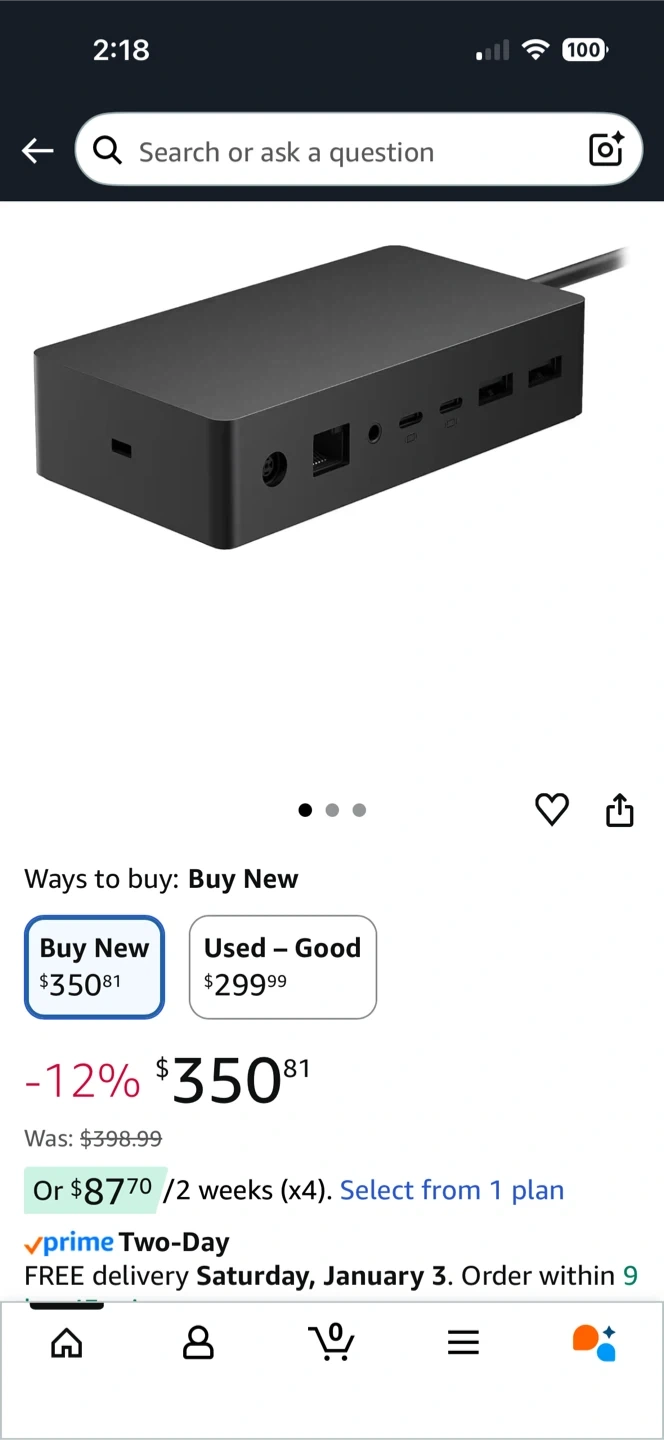
Task: Tap the search or ask a question field
Action: click(340, 152)
